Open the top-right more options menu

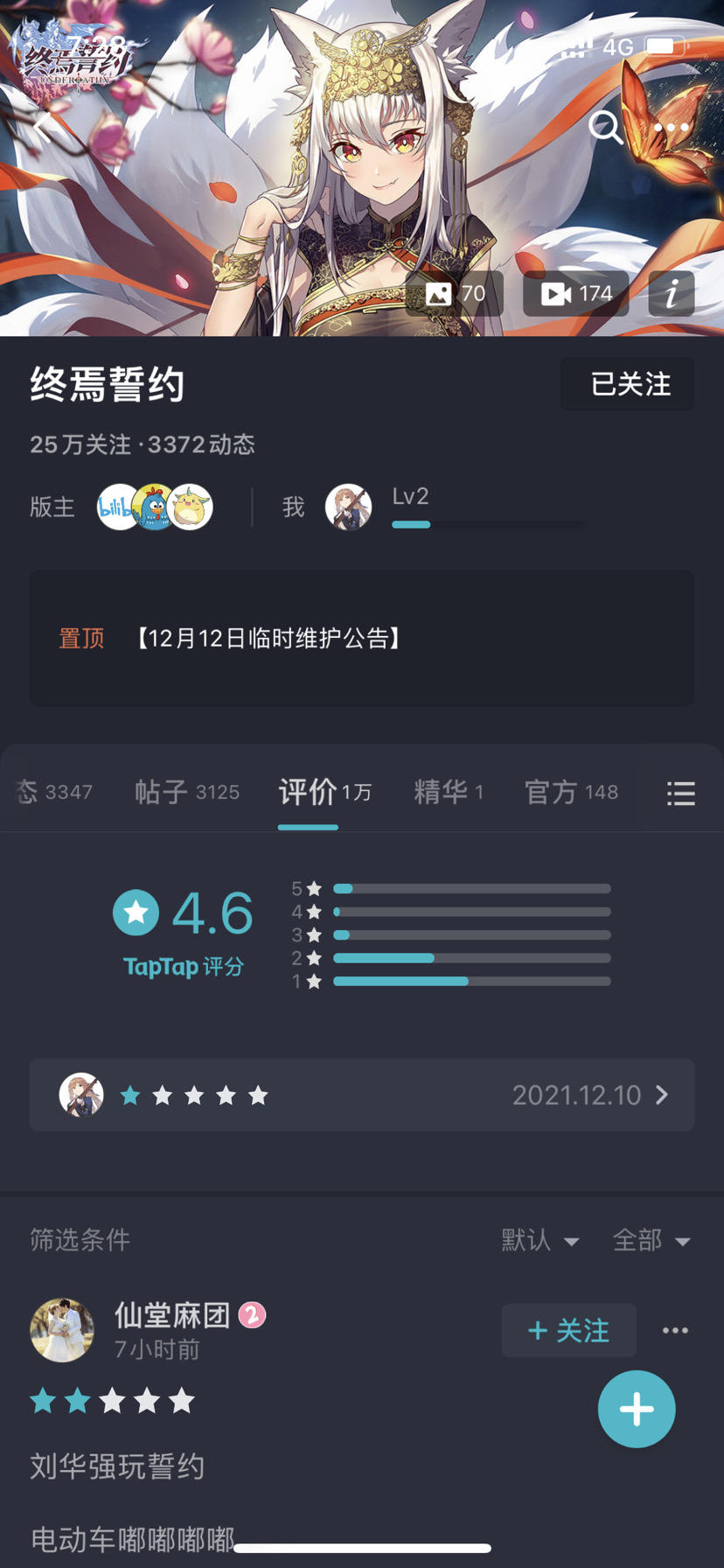coord(671,128)
